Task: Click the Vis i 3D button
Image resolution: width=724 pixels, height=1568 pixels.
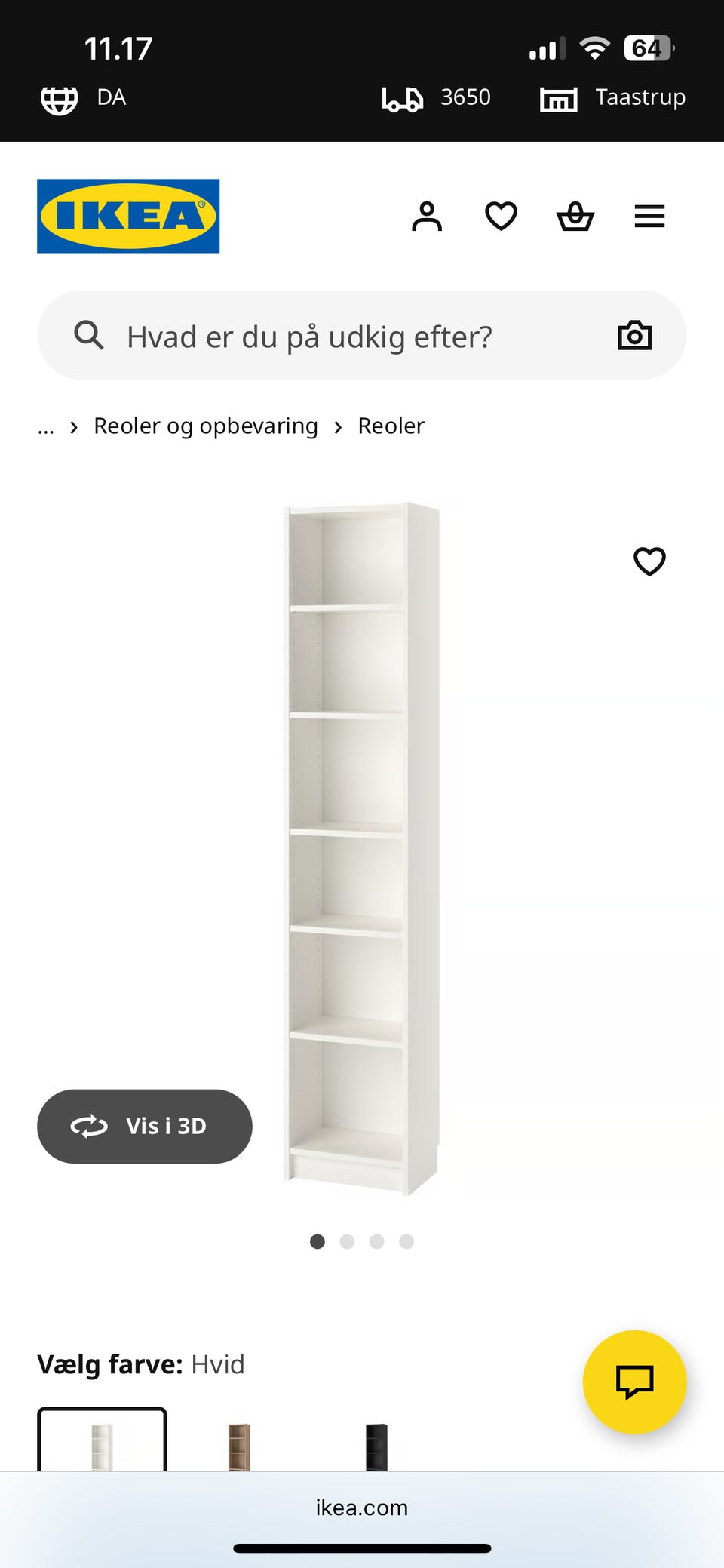Action: tap(145, 1126)
